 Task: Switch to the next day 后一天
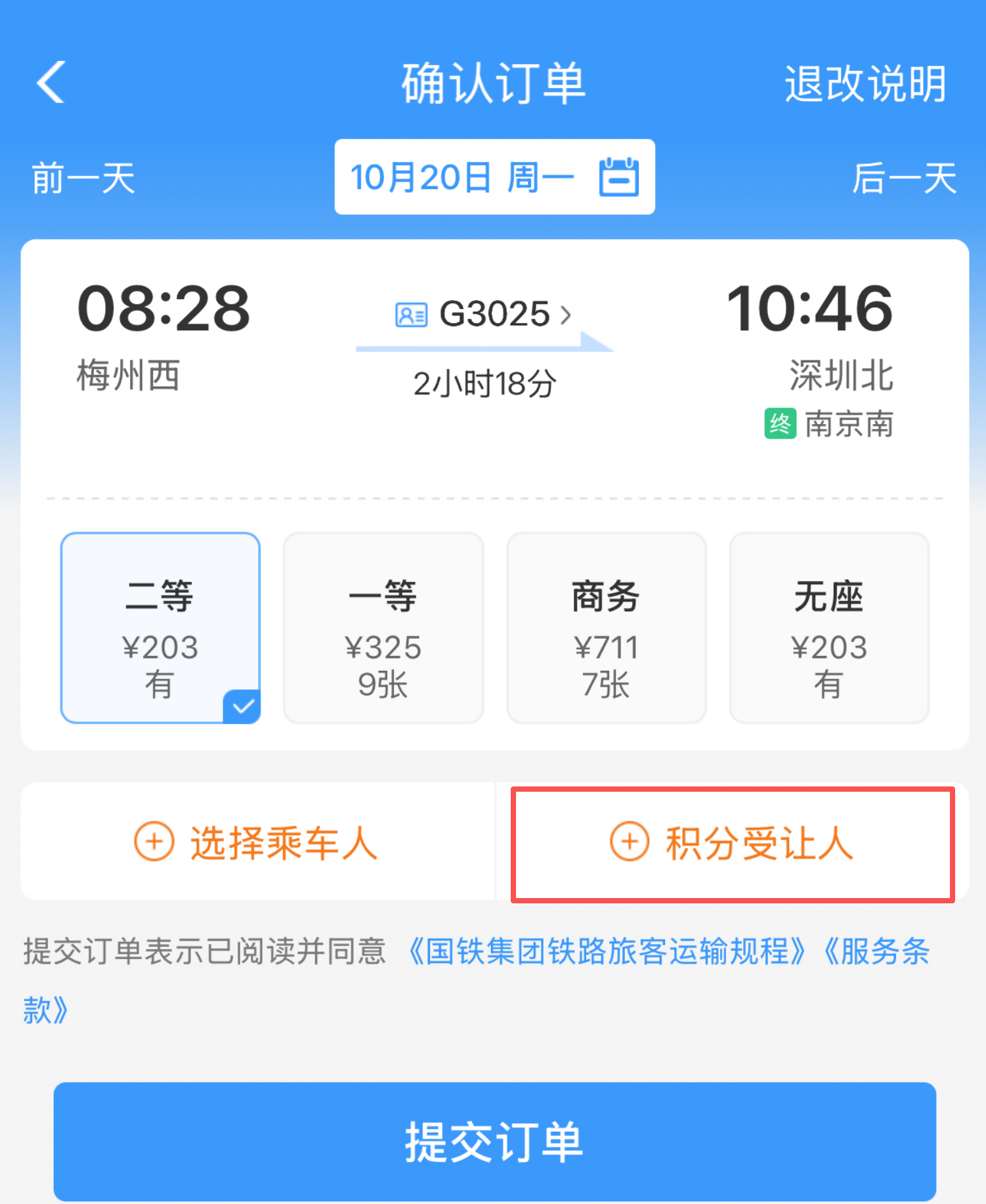coord(903,178)
